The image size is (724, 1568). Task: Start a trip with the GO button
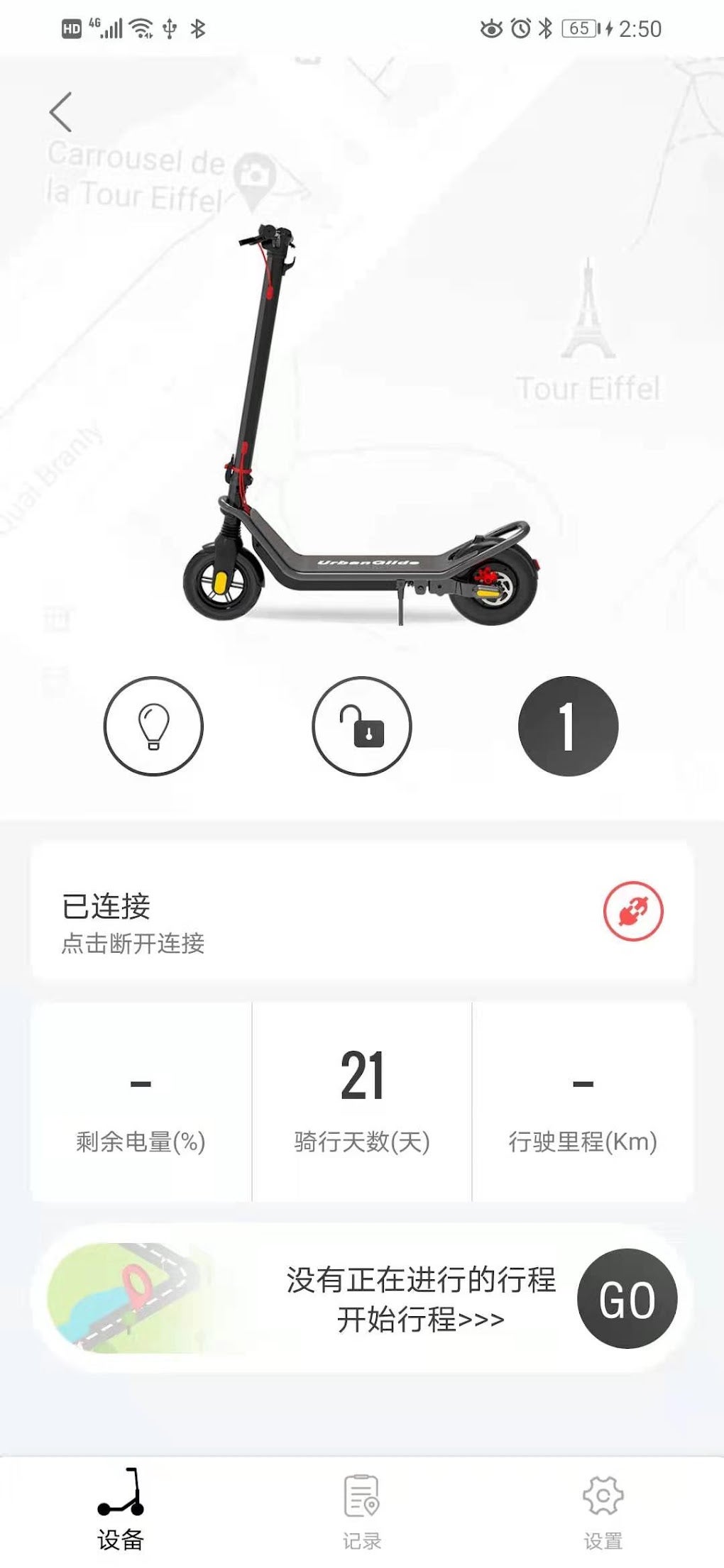pyautogui.click(x=627, y=1298)
